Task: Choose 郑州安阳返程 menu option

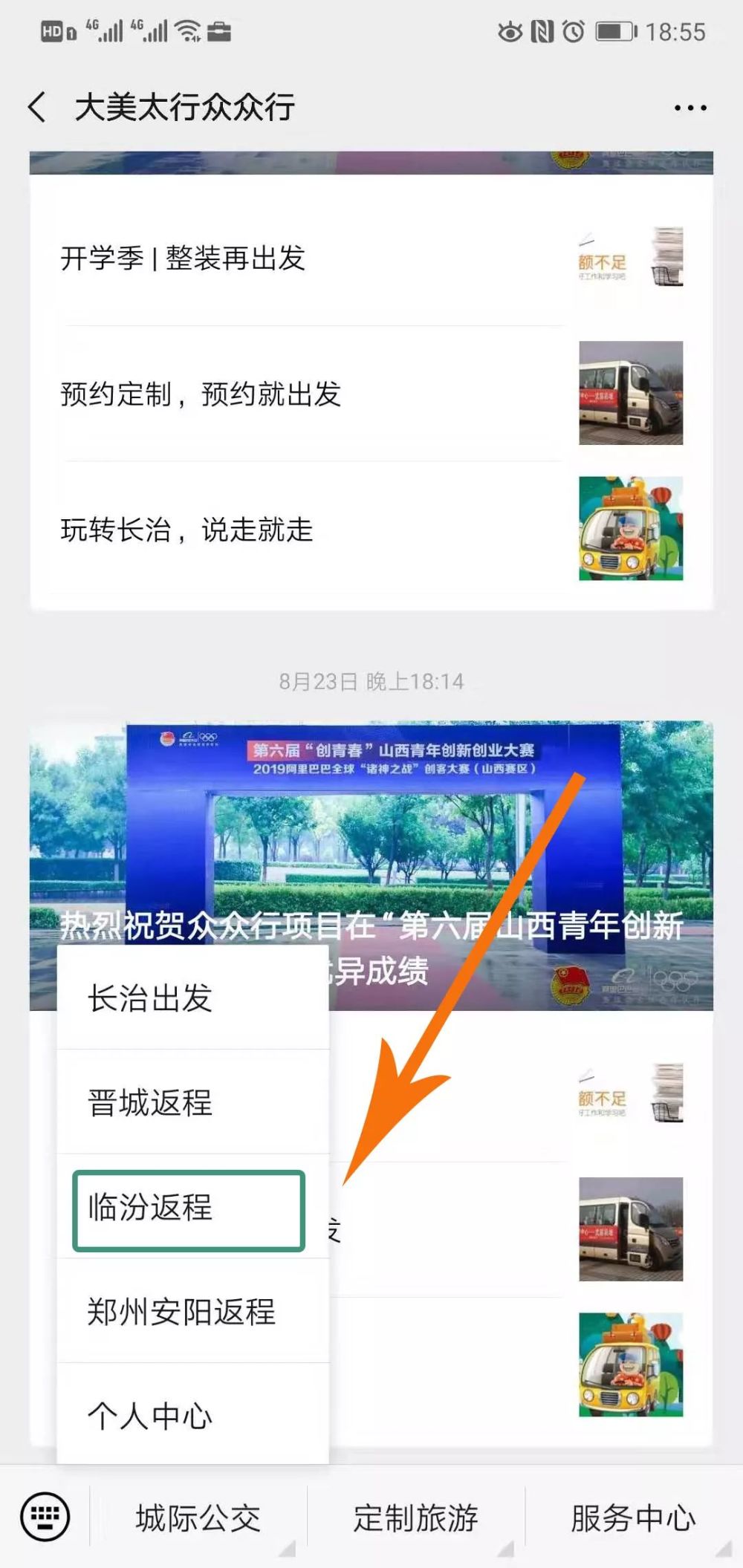Action: [192, 1312]
